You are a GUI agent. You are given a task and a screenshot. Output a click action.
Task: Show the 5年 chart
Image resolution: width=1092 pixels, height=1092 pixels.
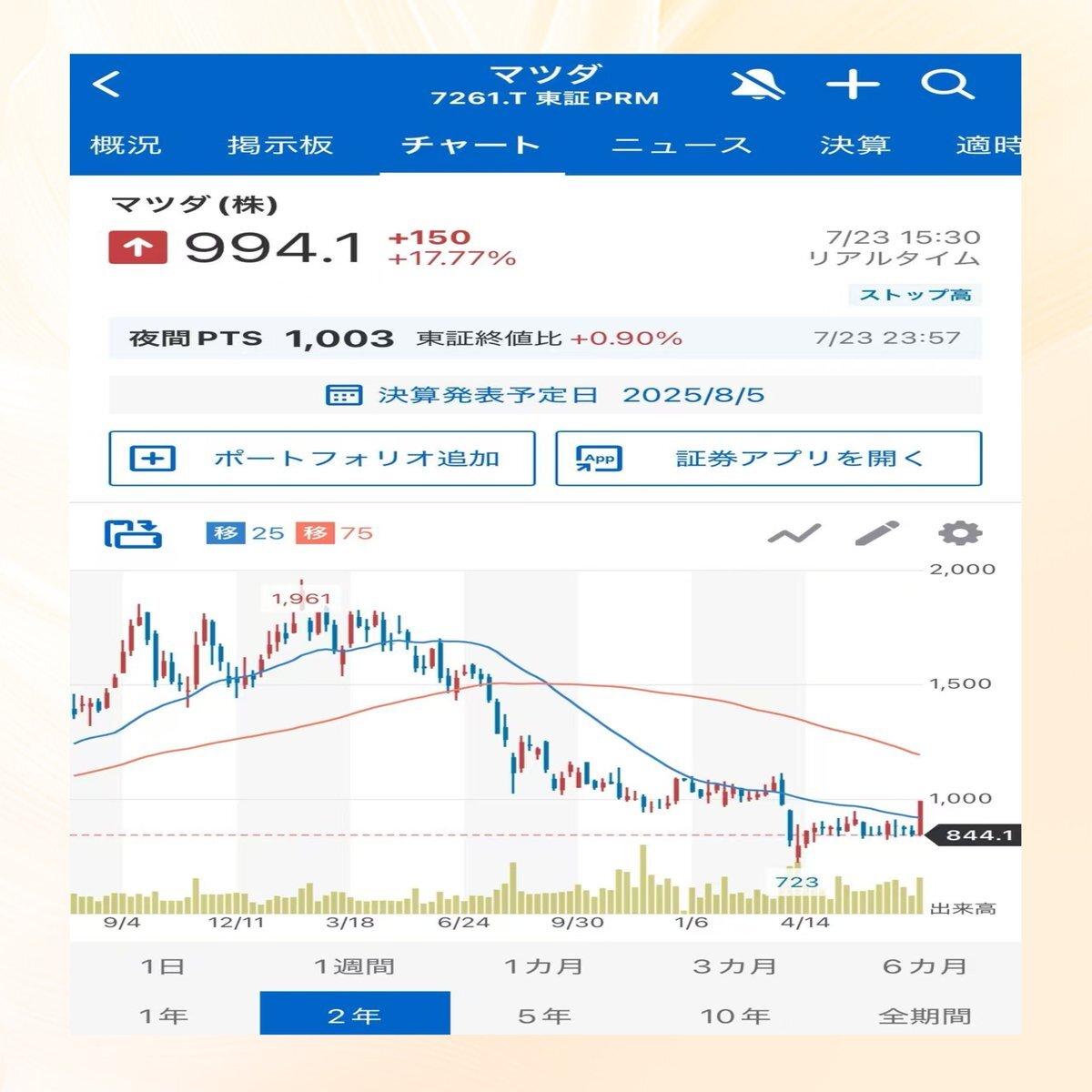pyautogui.click(x=544, y=1016)
